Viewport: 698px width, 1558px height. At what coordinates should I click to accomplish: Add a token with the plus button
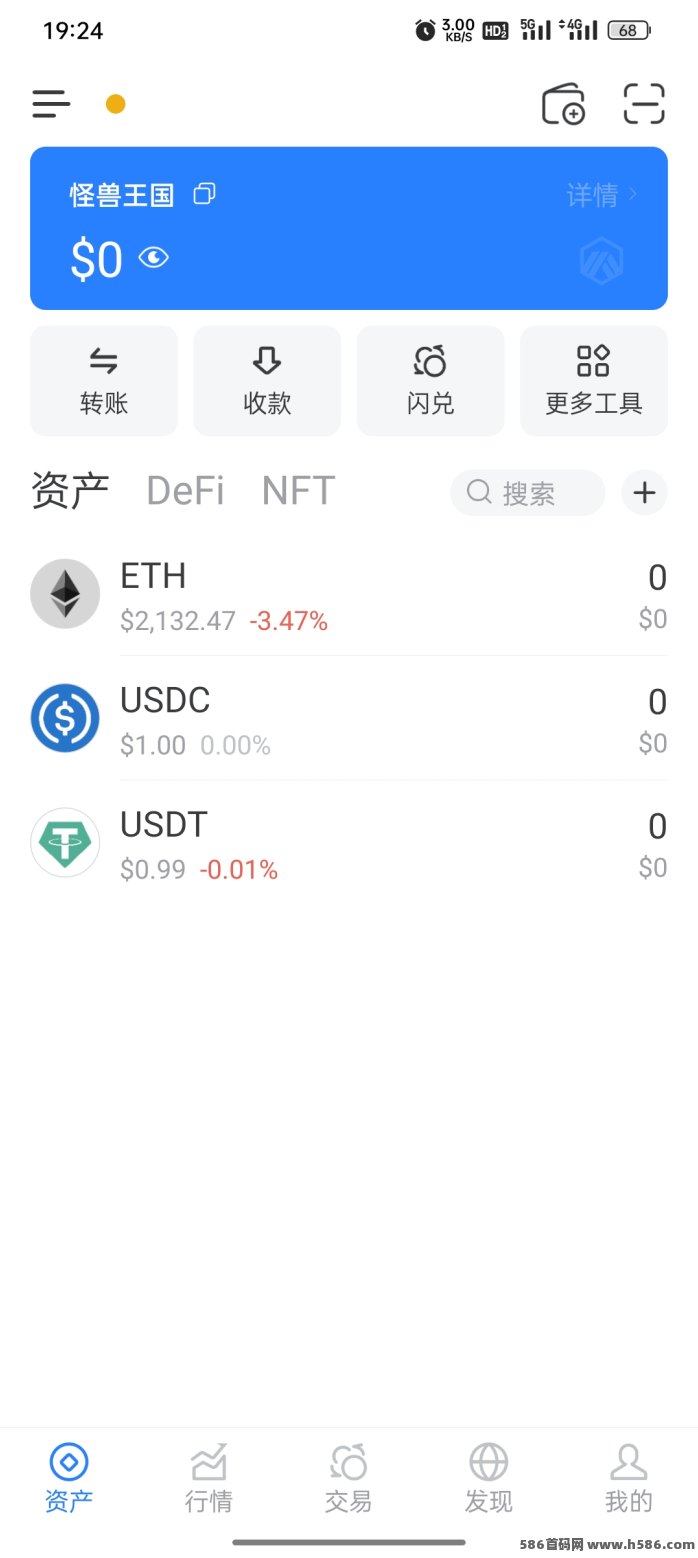coord(645,493)
